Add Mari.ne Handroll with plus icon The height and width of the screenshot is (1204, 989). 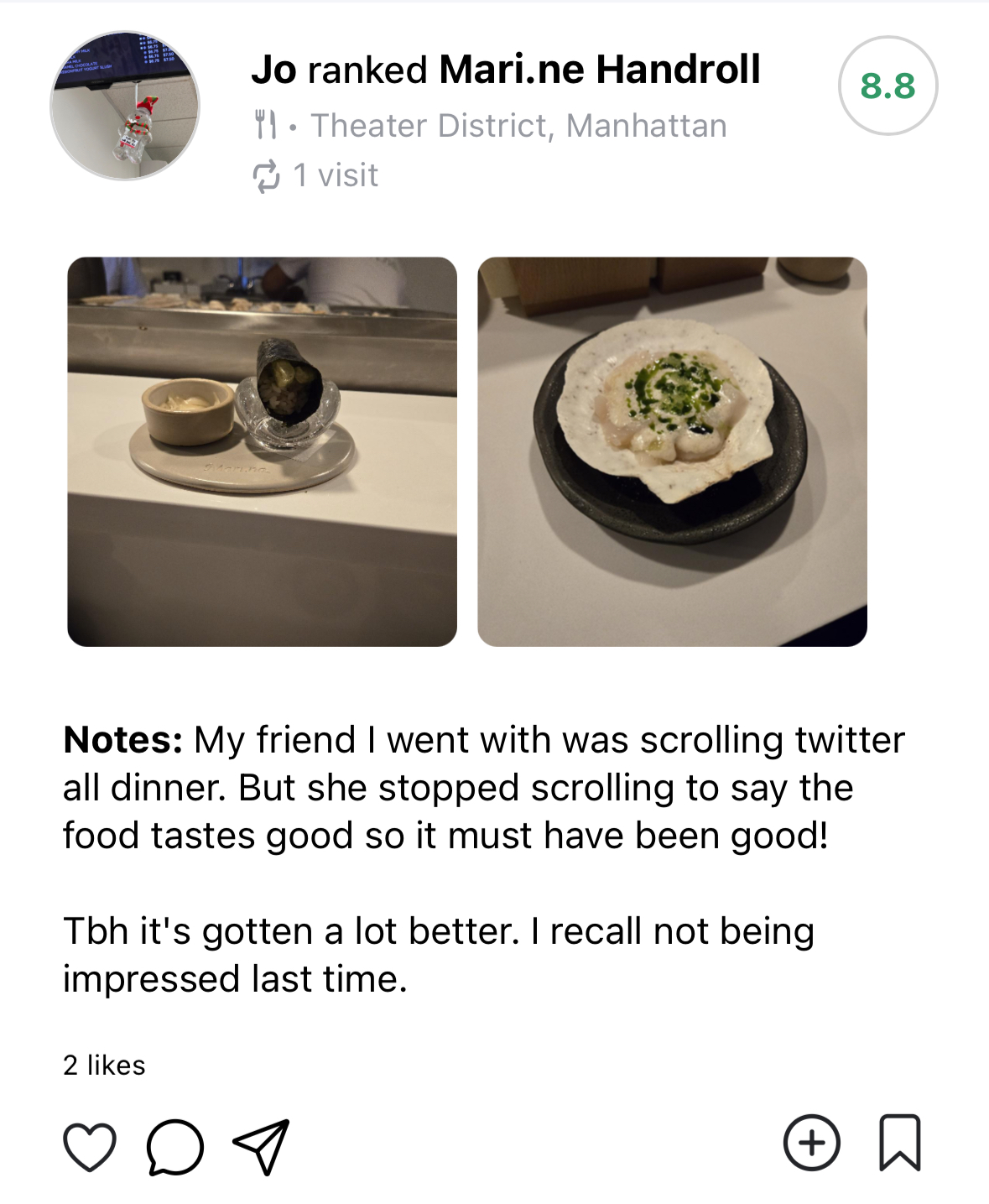pos(811,1143)
